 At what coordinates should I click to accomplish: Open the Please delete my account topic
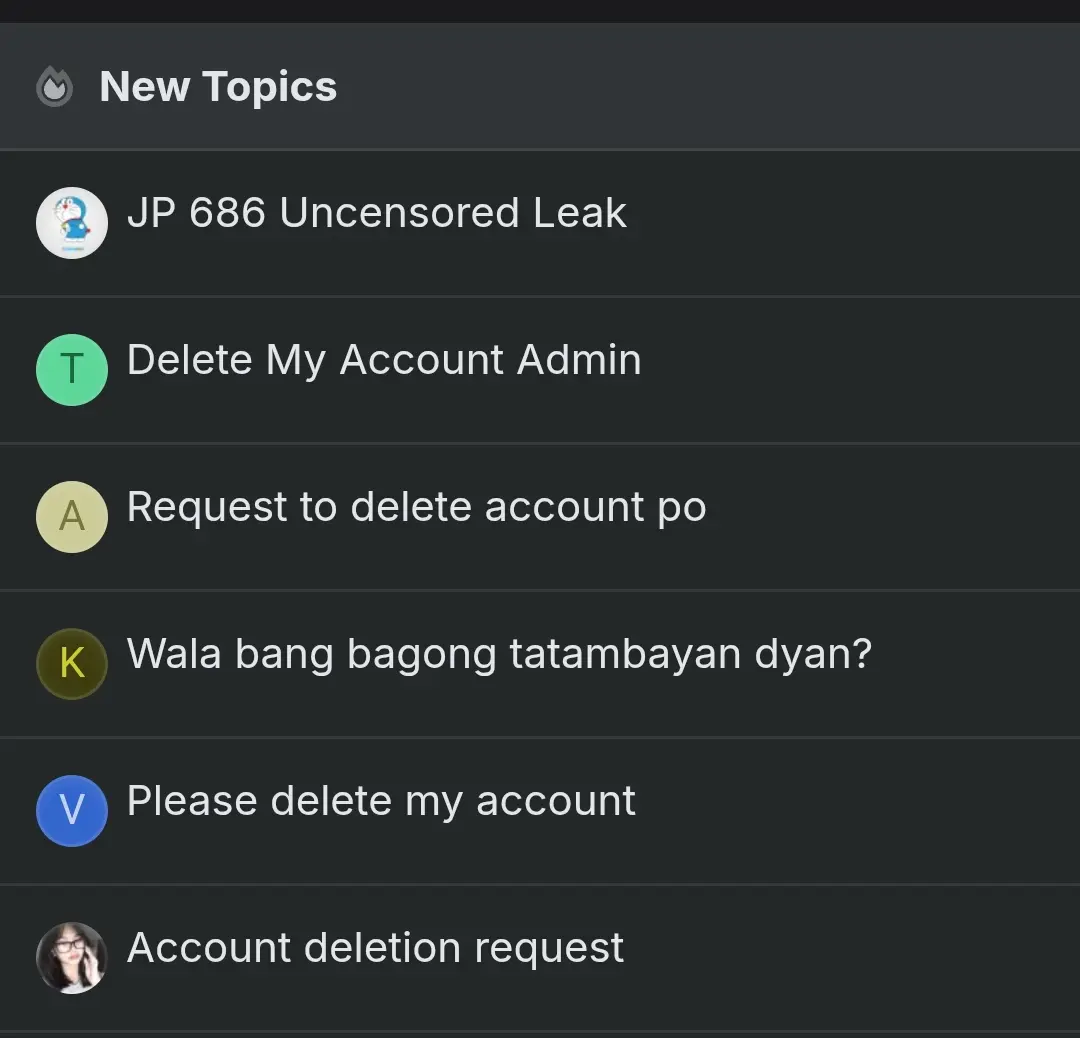pyautogui.click(x=381, y=801)
